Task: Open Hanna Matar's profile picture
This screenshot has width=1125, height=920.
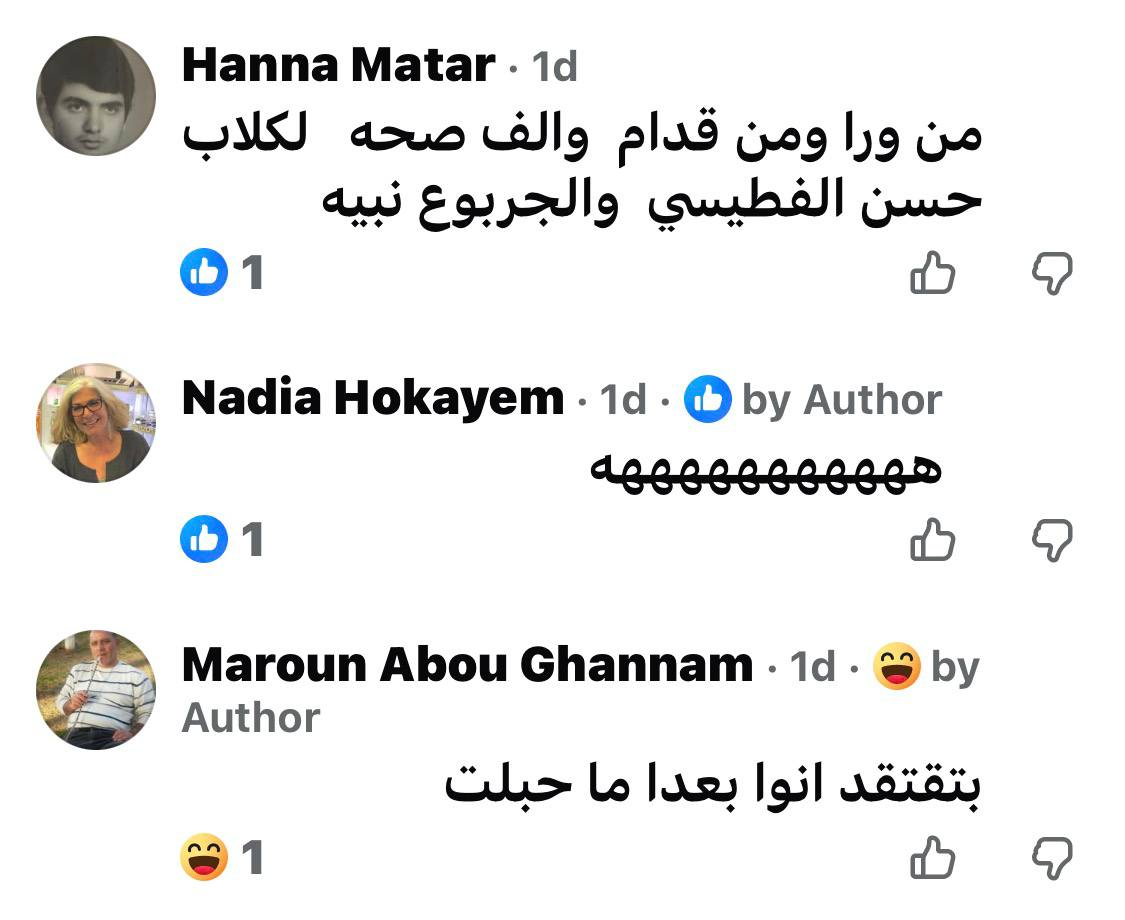Action: pos(96,96)
